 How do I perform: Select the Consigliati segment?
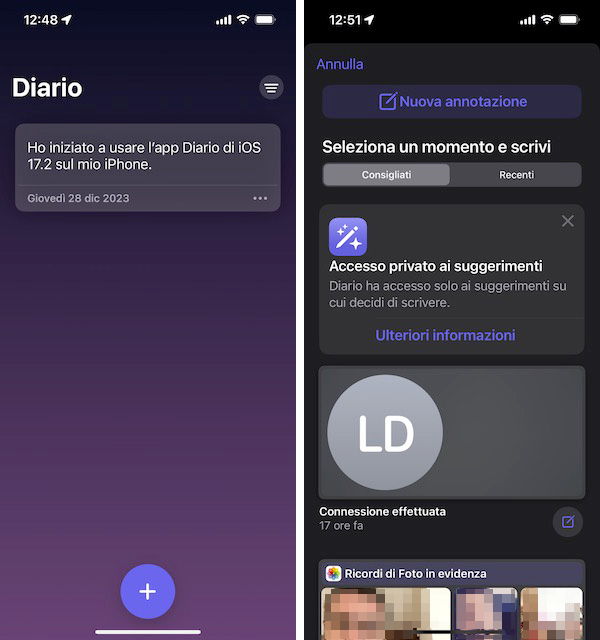386,175
